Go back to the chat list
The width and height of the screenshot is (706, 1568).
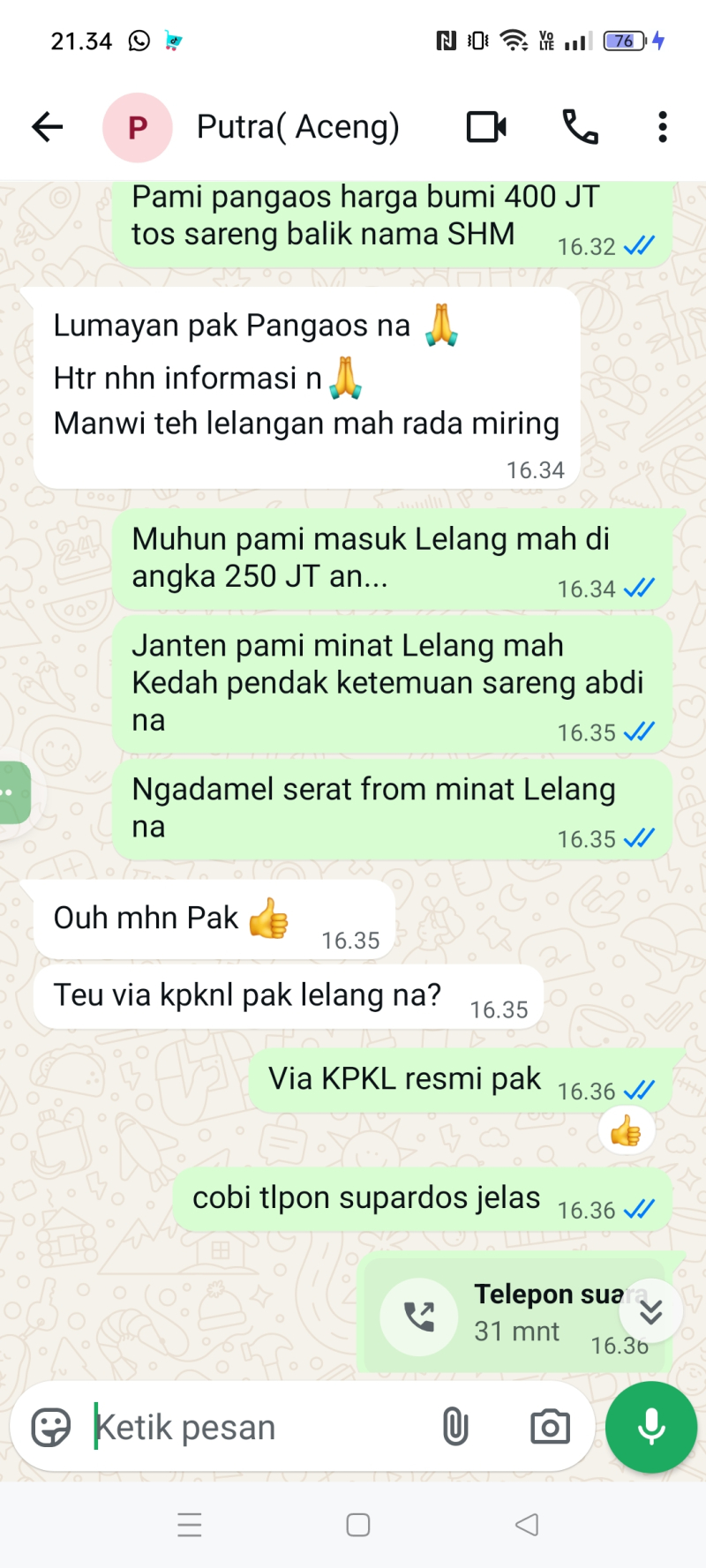tap(48, 127)
